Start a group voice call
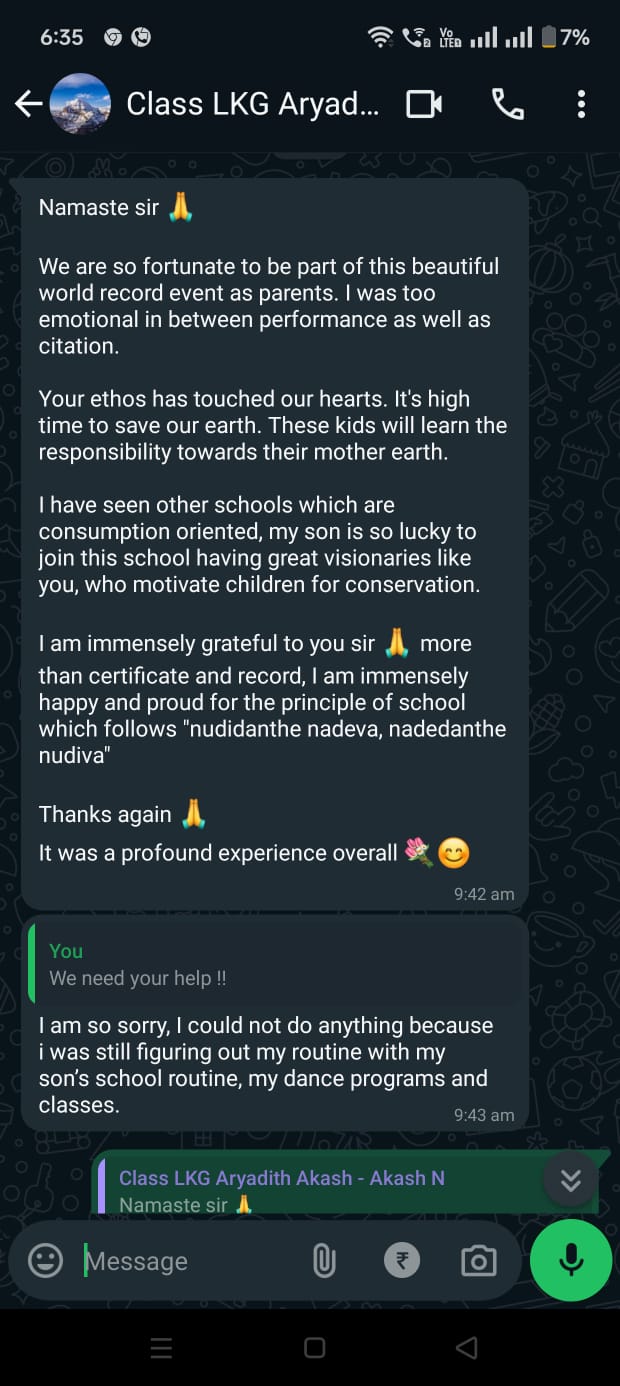Viewport: 620px width, 1386px height. click(x=507, y=104)
